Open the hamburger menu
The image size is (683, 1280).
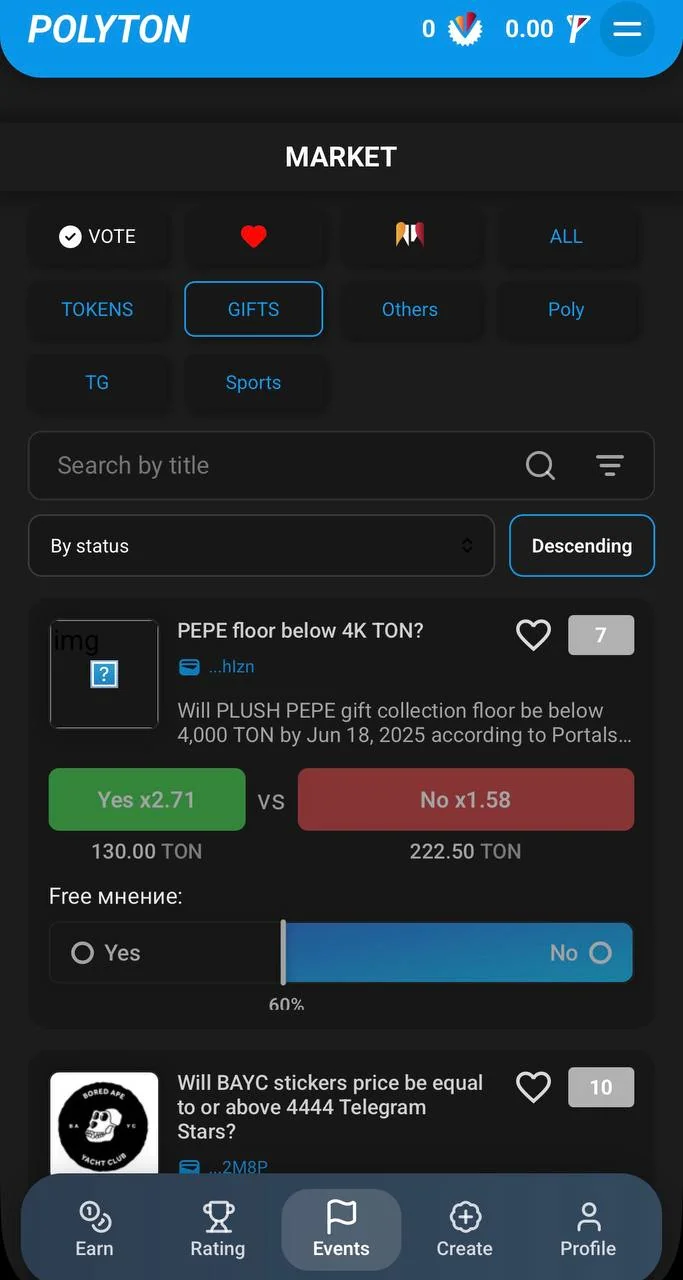(x=627, y=29)
